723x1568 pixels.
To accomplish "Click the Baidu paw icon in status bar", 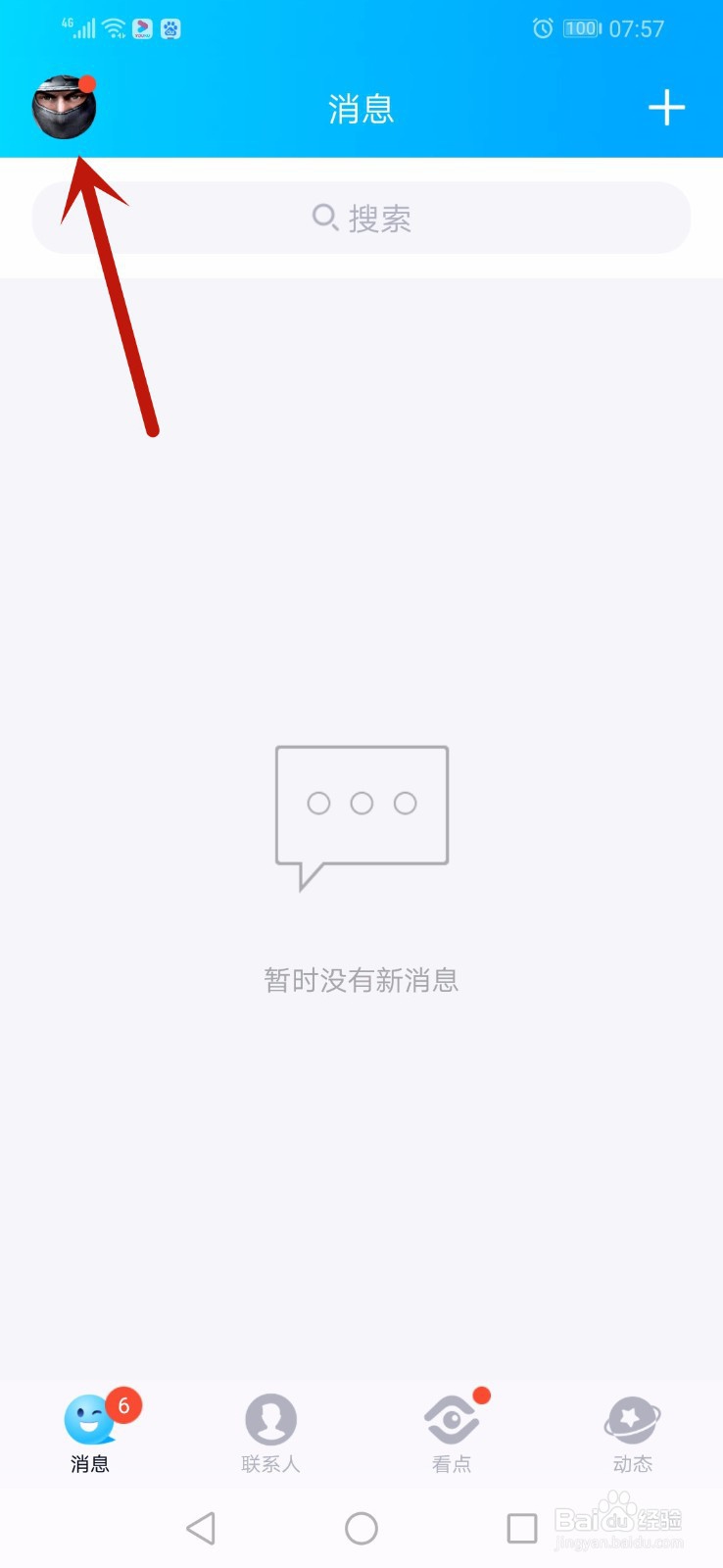I will tap(171, 28).
